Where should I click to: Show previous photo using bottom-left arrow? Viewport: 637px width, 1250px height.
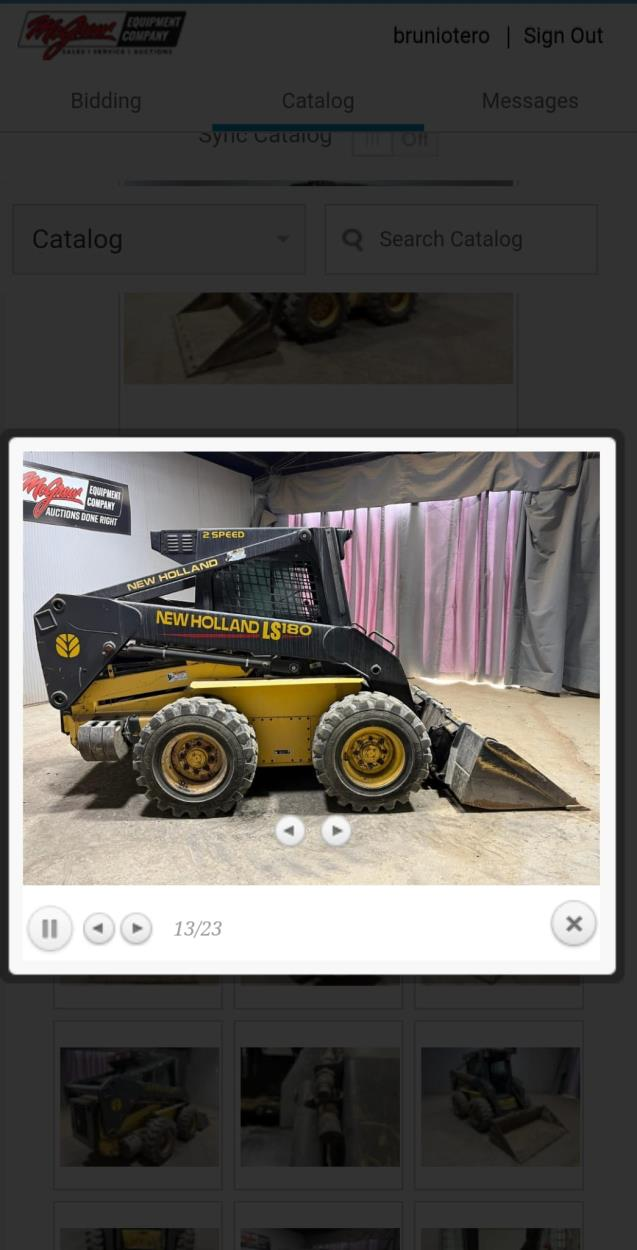tap(98, 929)
